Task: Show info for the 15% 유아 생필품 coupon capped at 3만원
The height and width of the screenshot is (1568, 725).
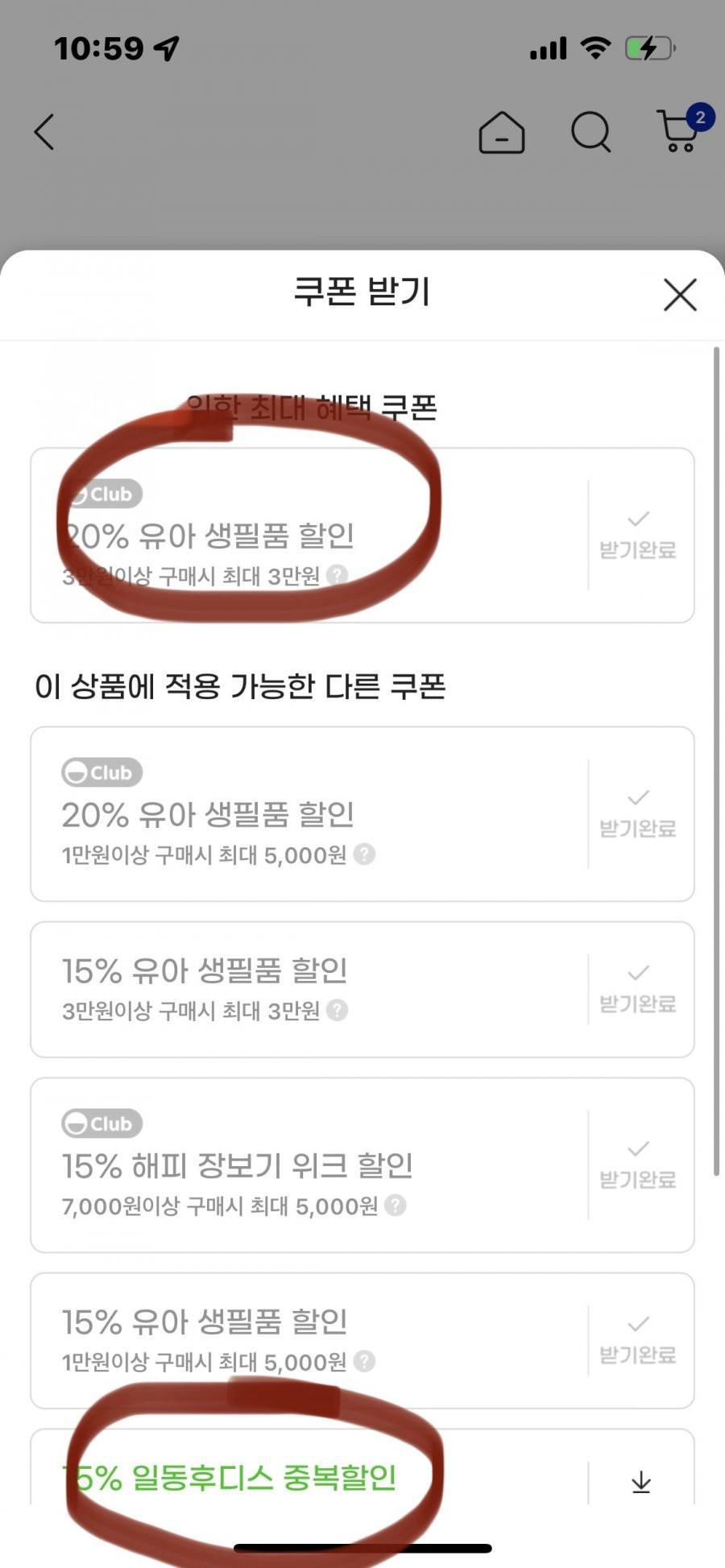Action: (338, 1010)
